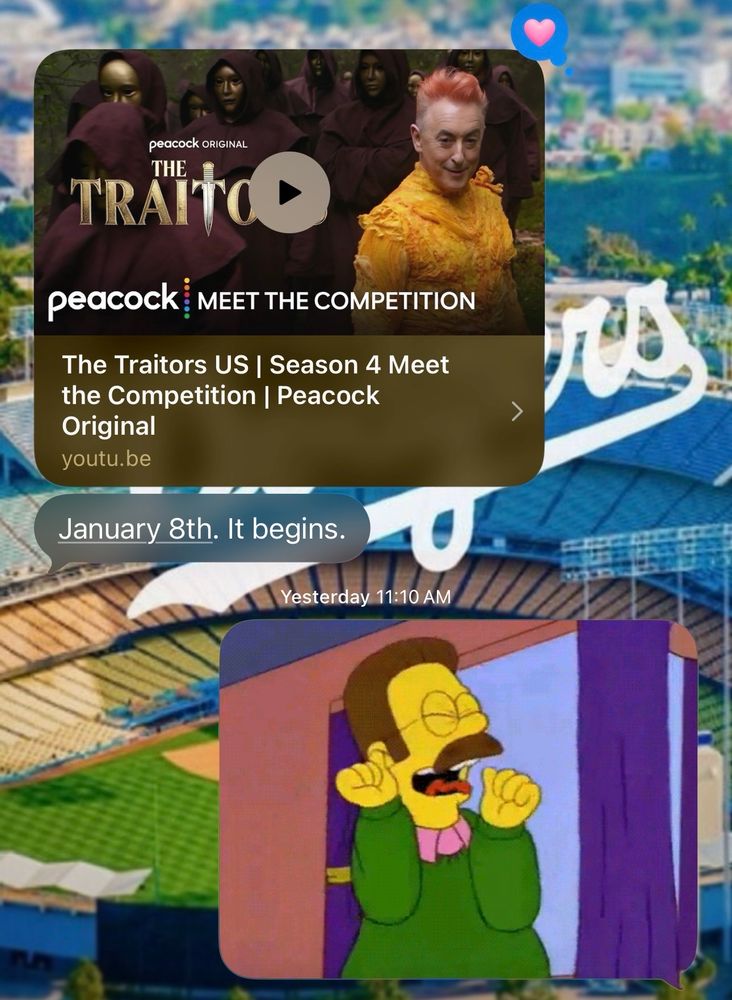
Task: Open The Traitors US Season 4 YouTube link
Action: click(x=289, y=410)
